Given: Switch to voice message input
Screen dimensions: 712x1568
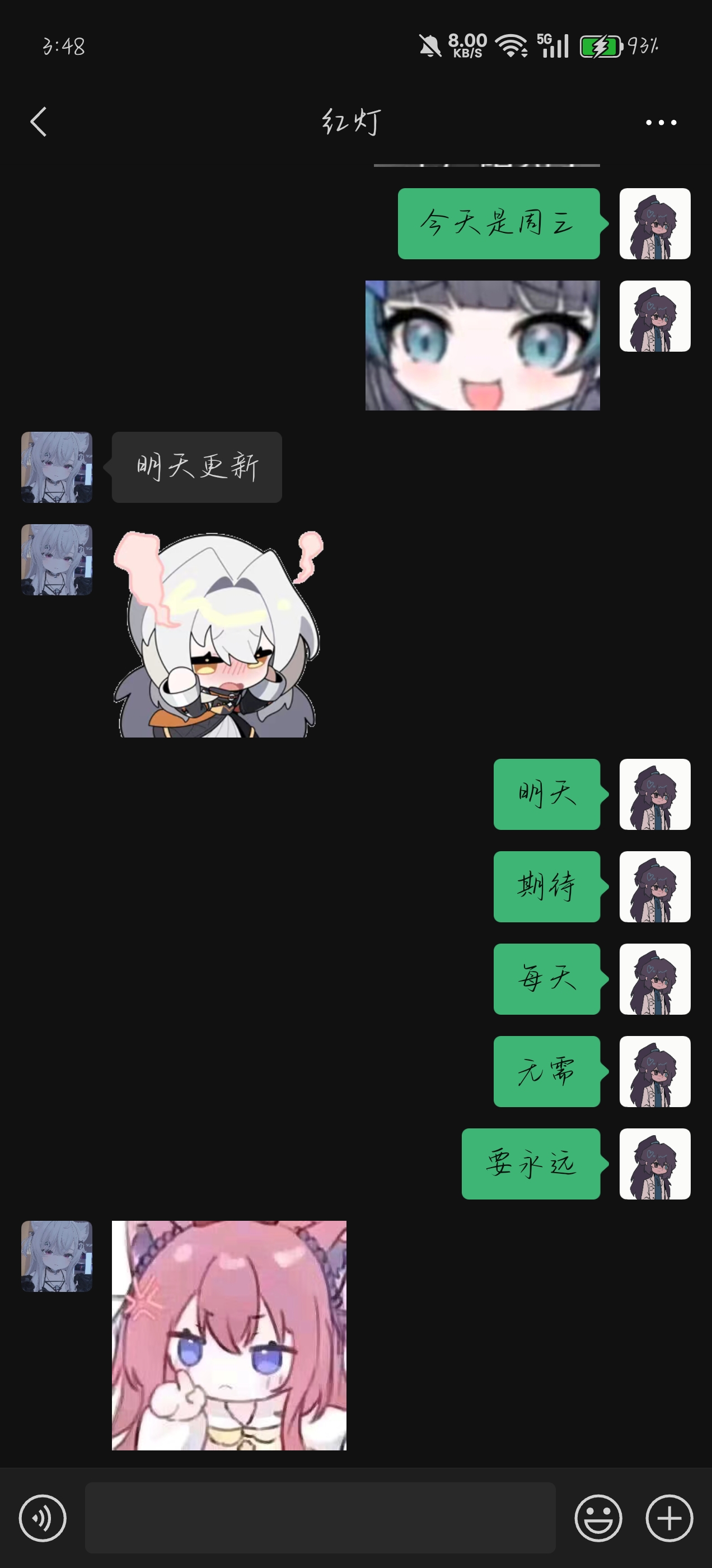Looking at the screenshot, I should (x=43, y=1518).
